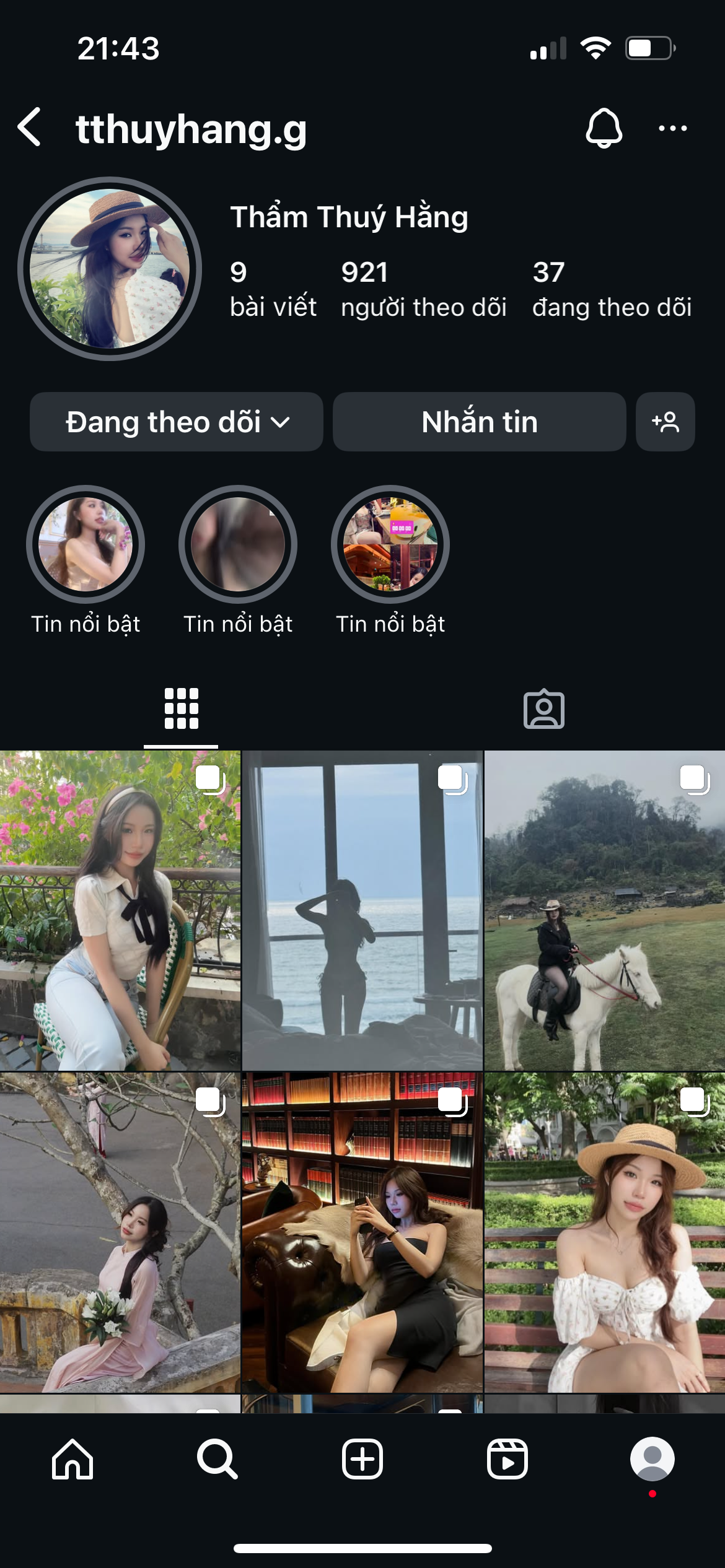
Task: Go back from tthuyhang.g profile
Action: pos(30,128)
